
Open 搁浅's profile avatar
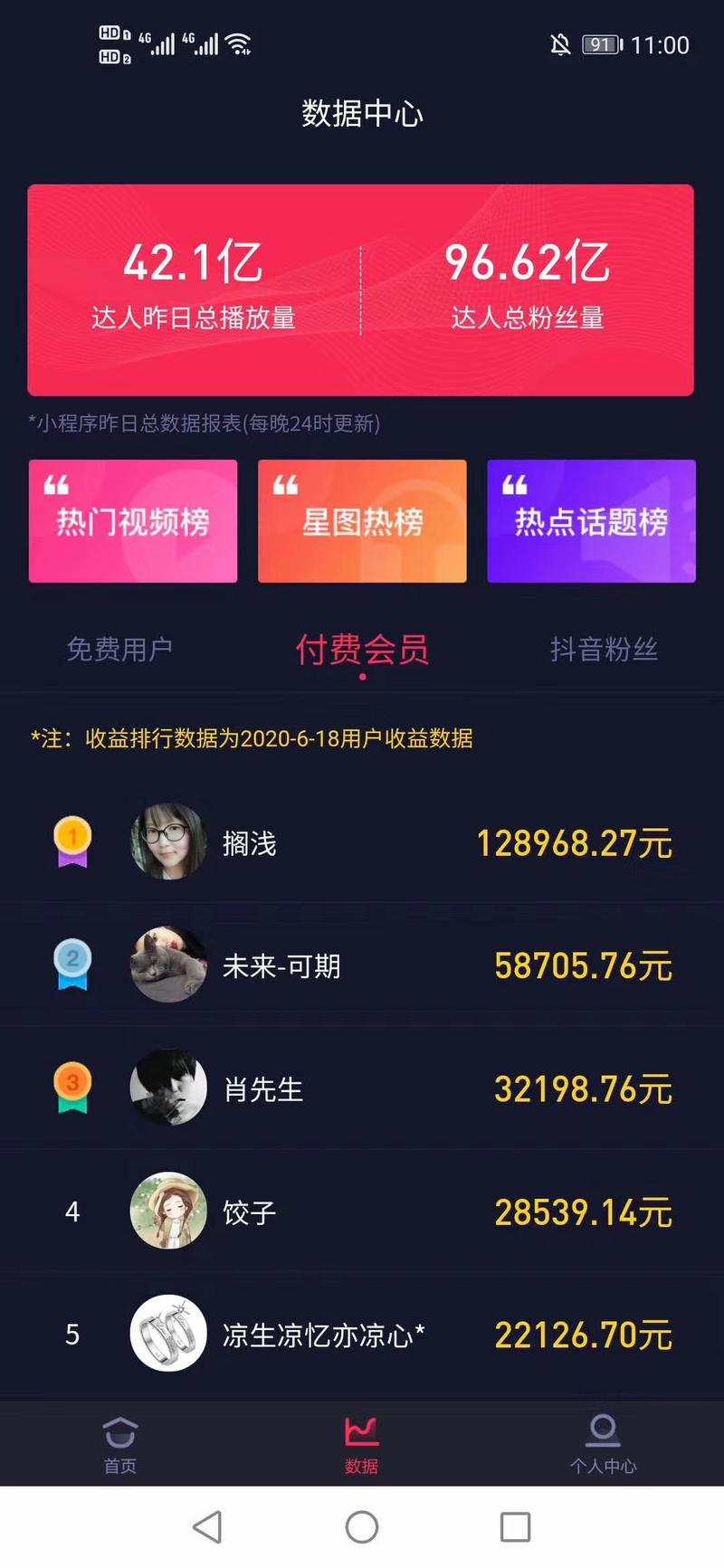(x=168, y=842)
